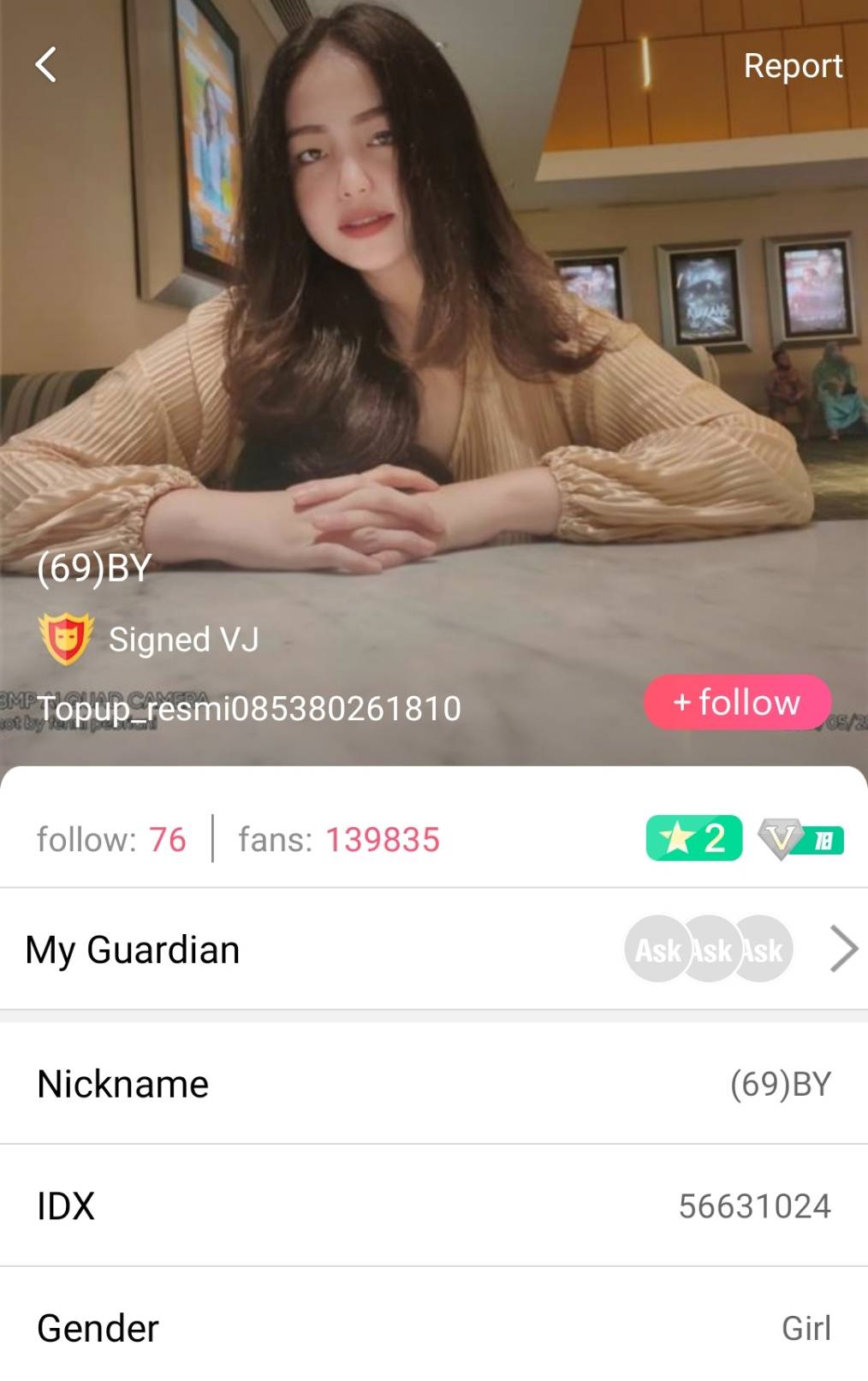View the follow count list
This screenshot has height=1381, width=868.
click(111, 840)
